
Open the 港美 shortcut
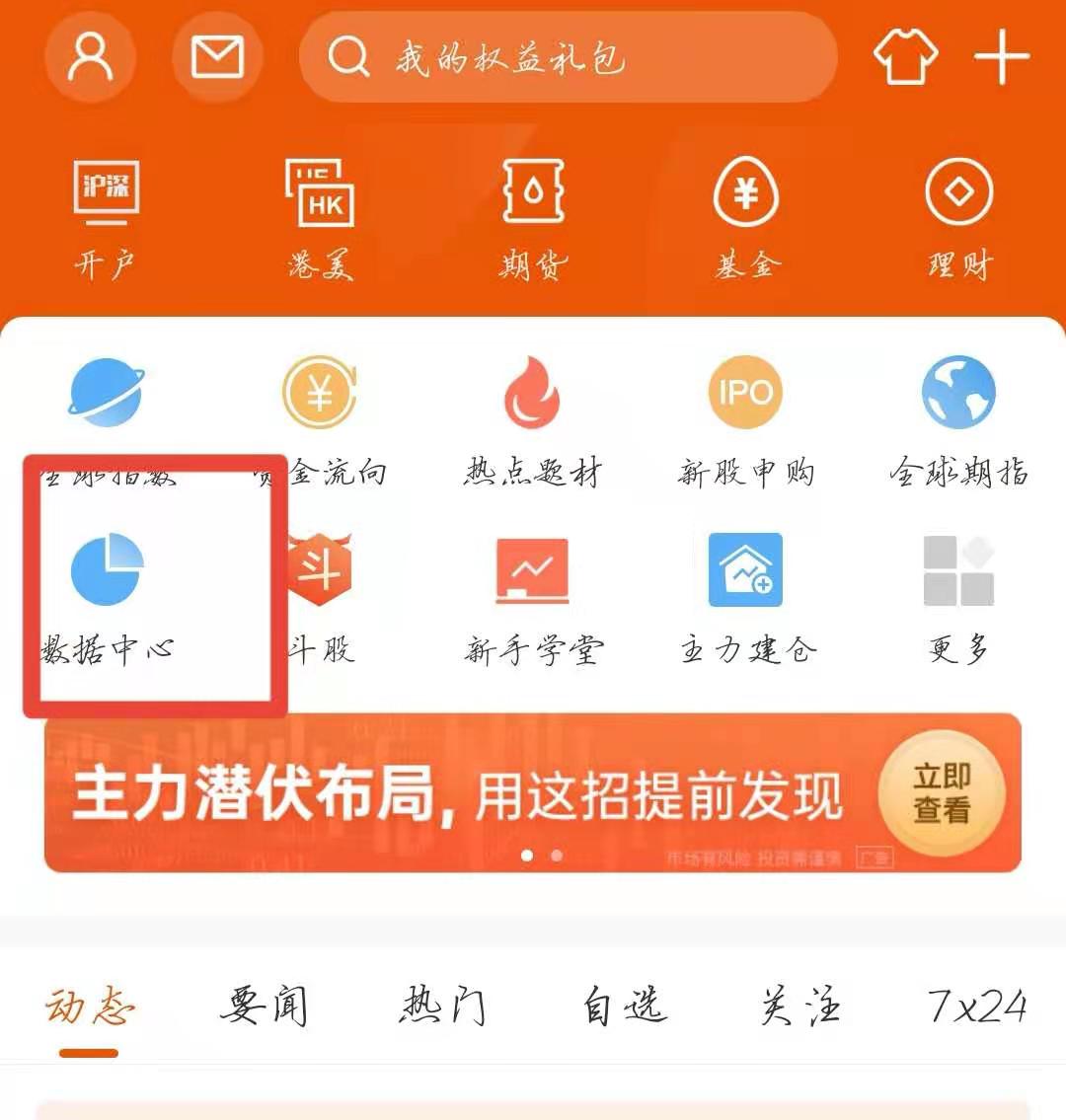[320, 220]
